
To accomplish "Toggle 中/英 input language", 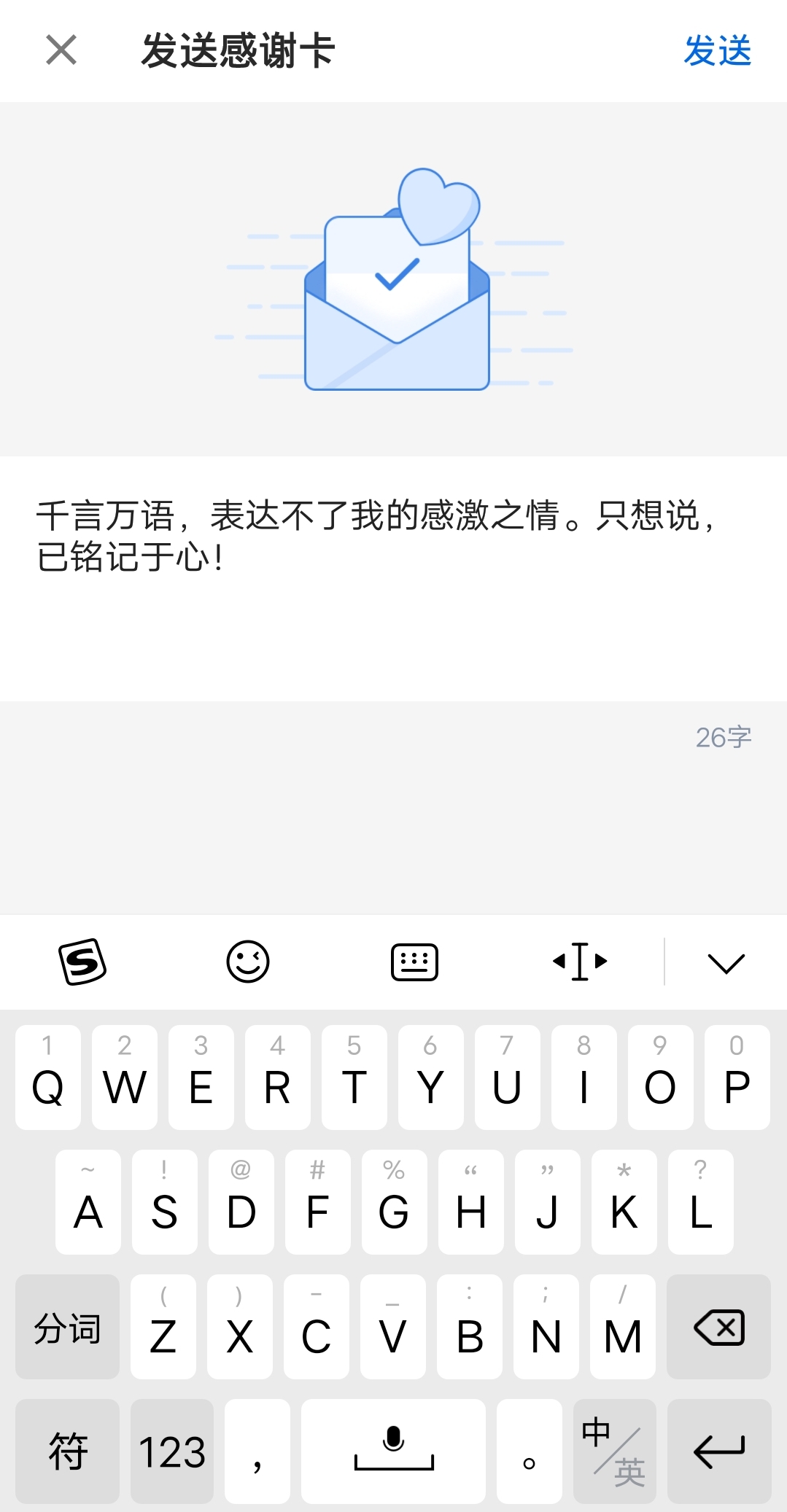I will pos(614,1451).
